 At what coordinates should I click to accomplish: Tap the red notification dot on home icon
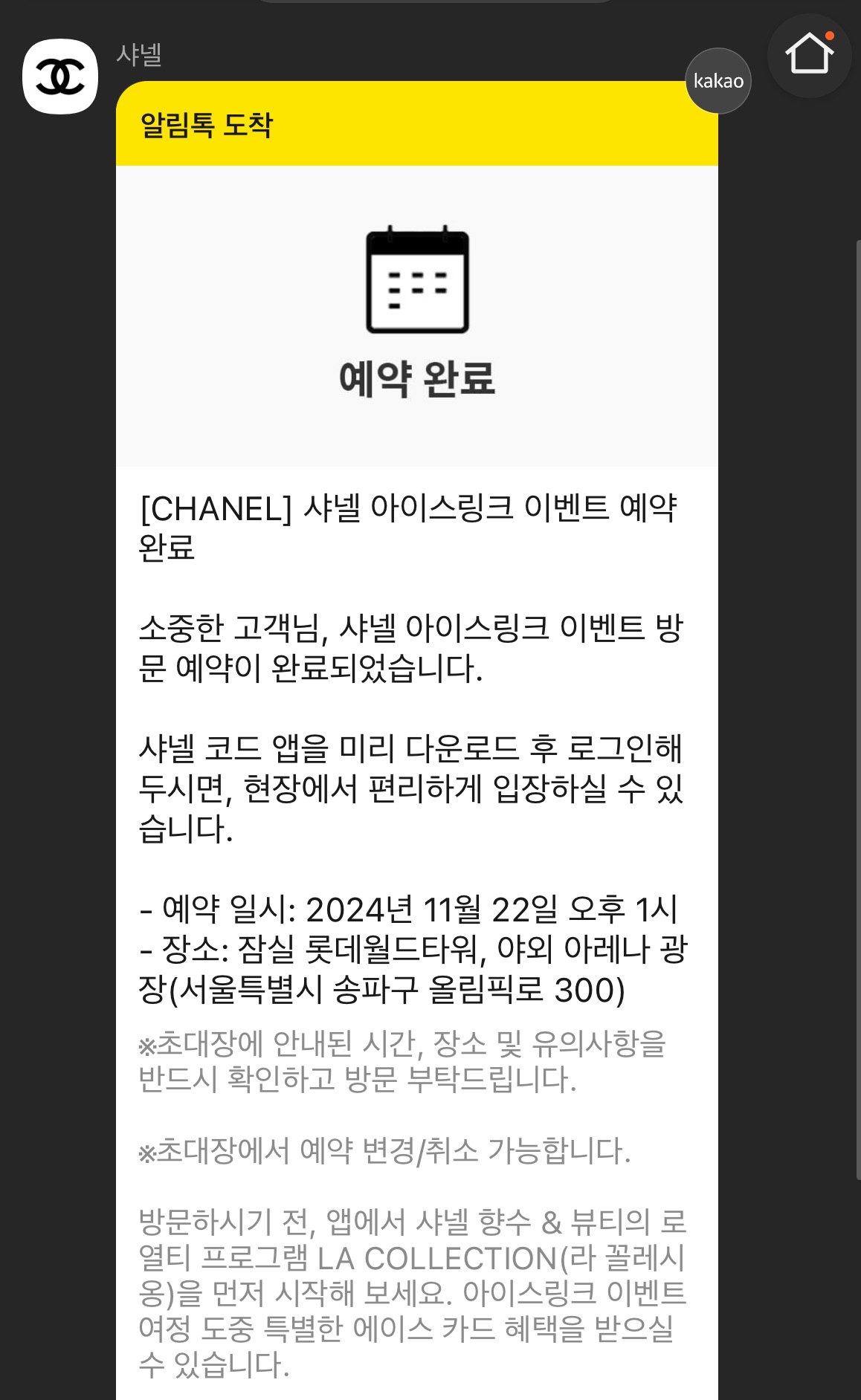click(829, 34)
